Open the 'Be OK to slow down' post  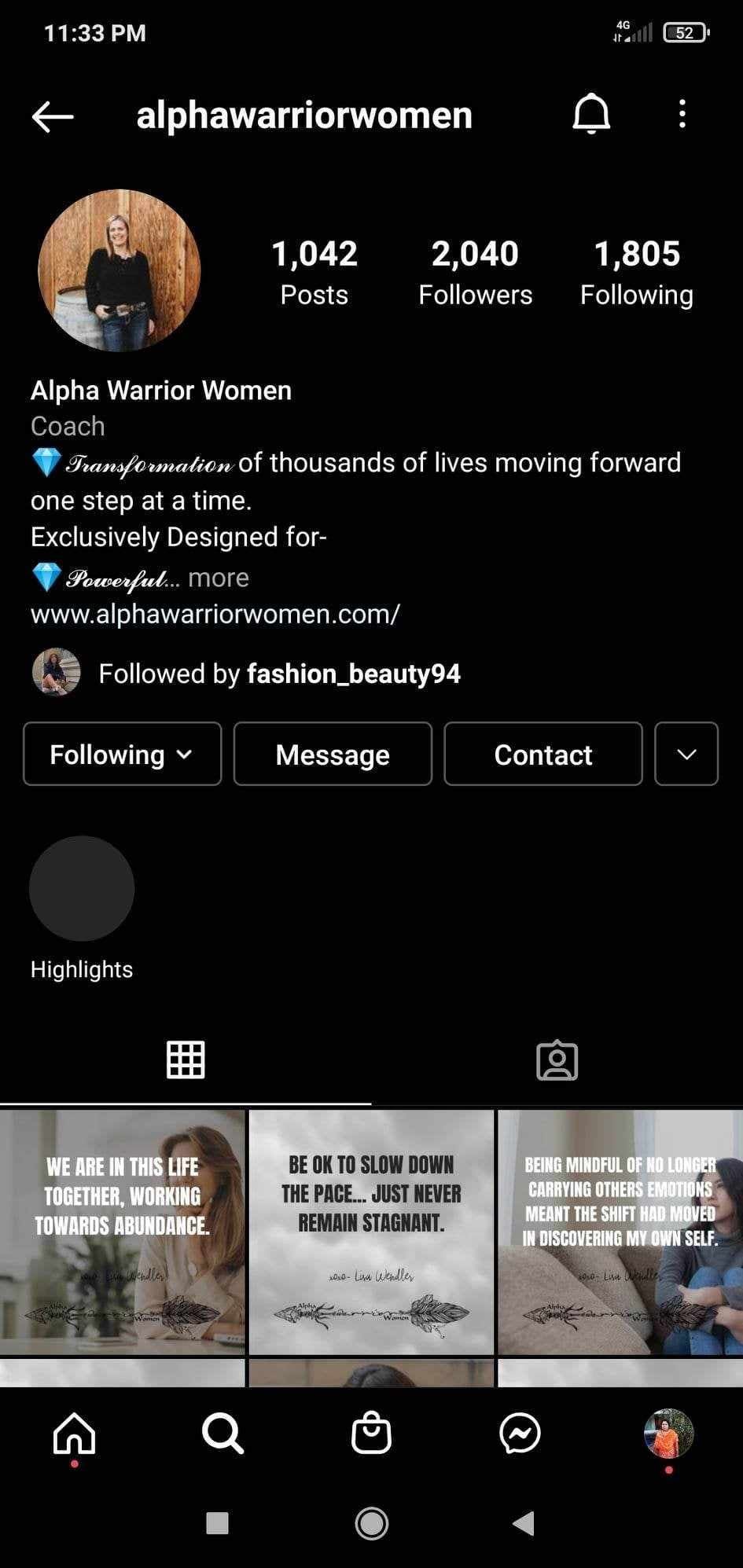click(x=371, y=1232)
